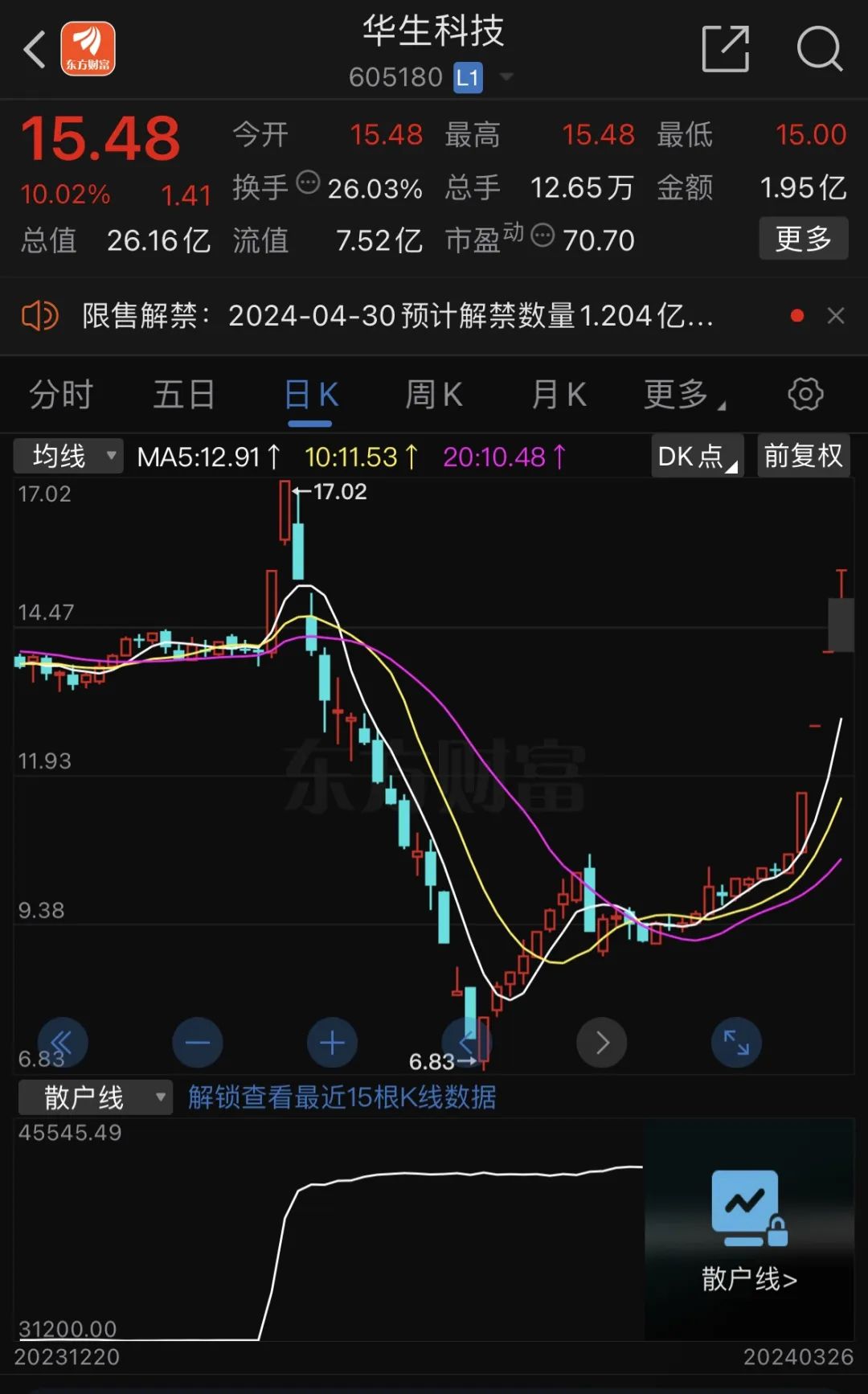This screenshot has width=868, height=1394.
Task: Expand chart to full screen
Action: tap(736, 1043)
